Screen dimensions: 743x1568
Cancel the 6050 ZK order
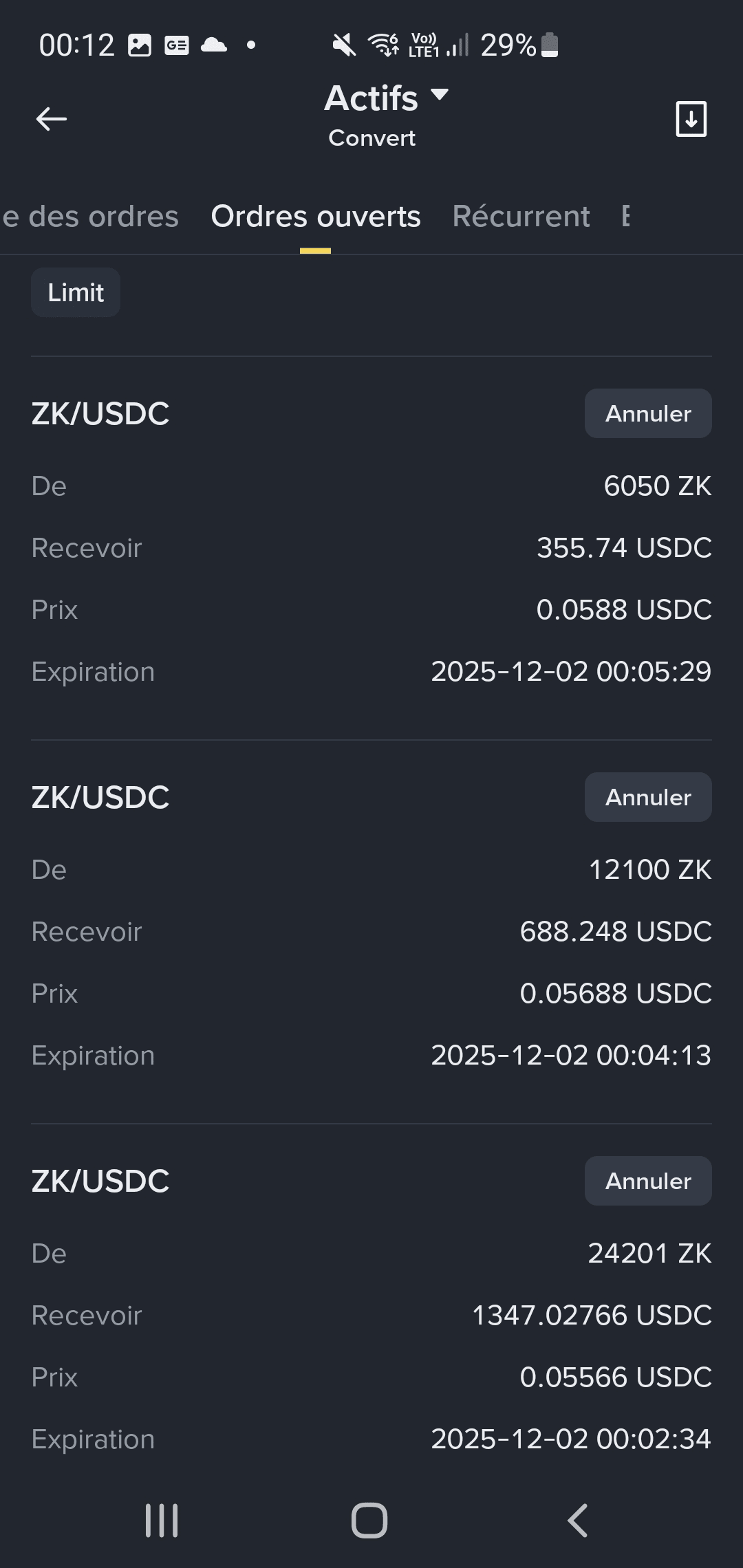click(647, 414)
